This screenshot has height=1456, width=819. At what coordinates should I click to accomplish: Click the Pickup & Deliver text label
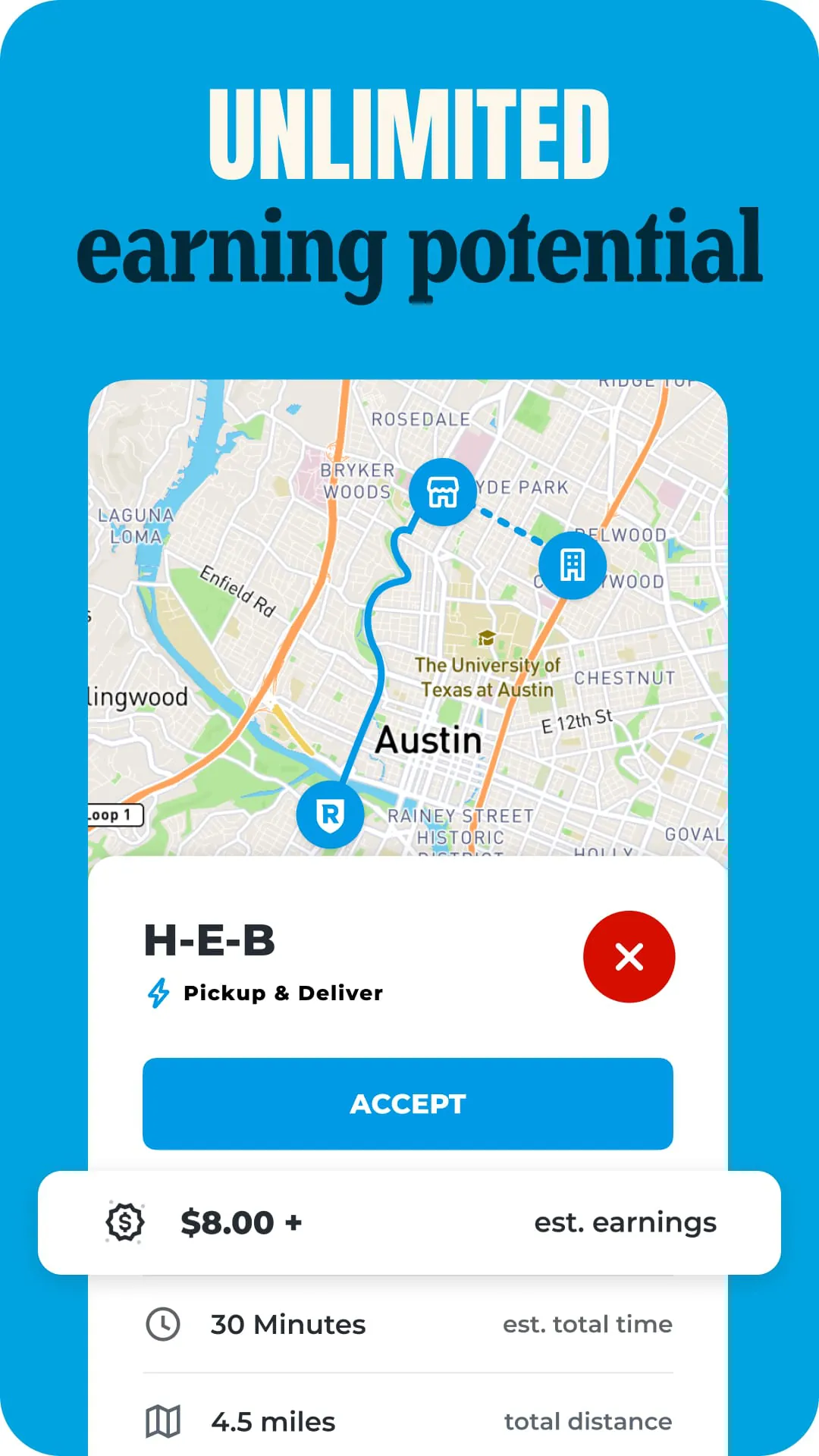point(282,993)
